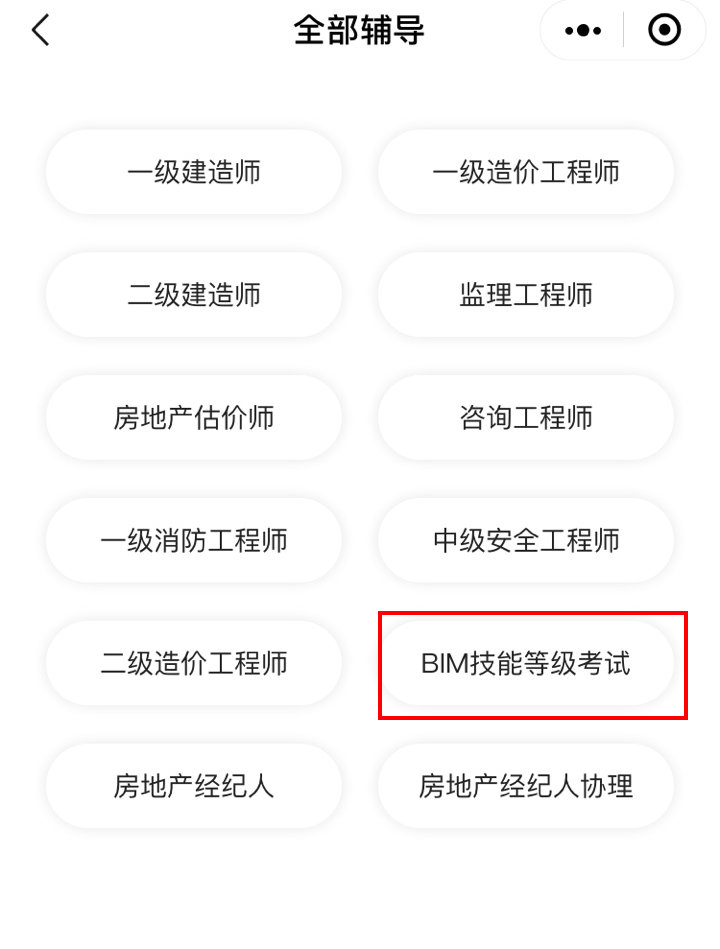The height and width of the screenshot is (949, 720).
Task: Open BIM技能等级考试 tutoring
Action: click(x=526, y=663)
